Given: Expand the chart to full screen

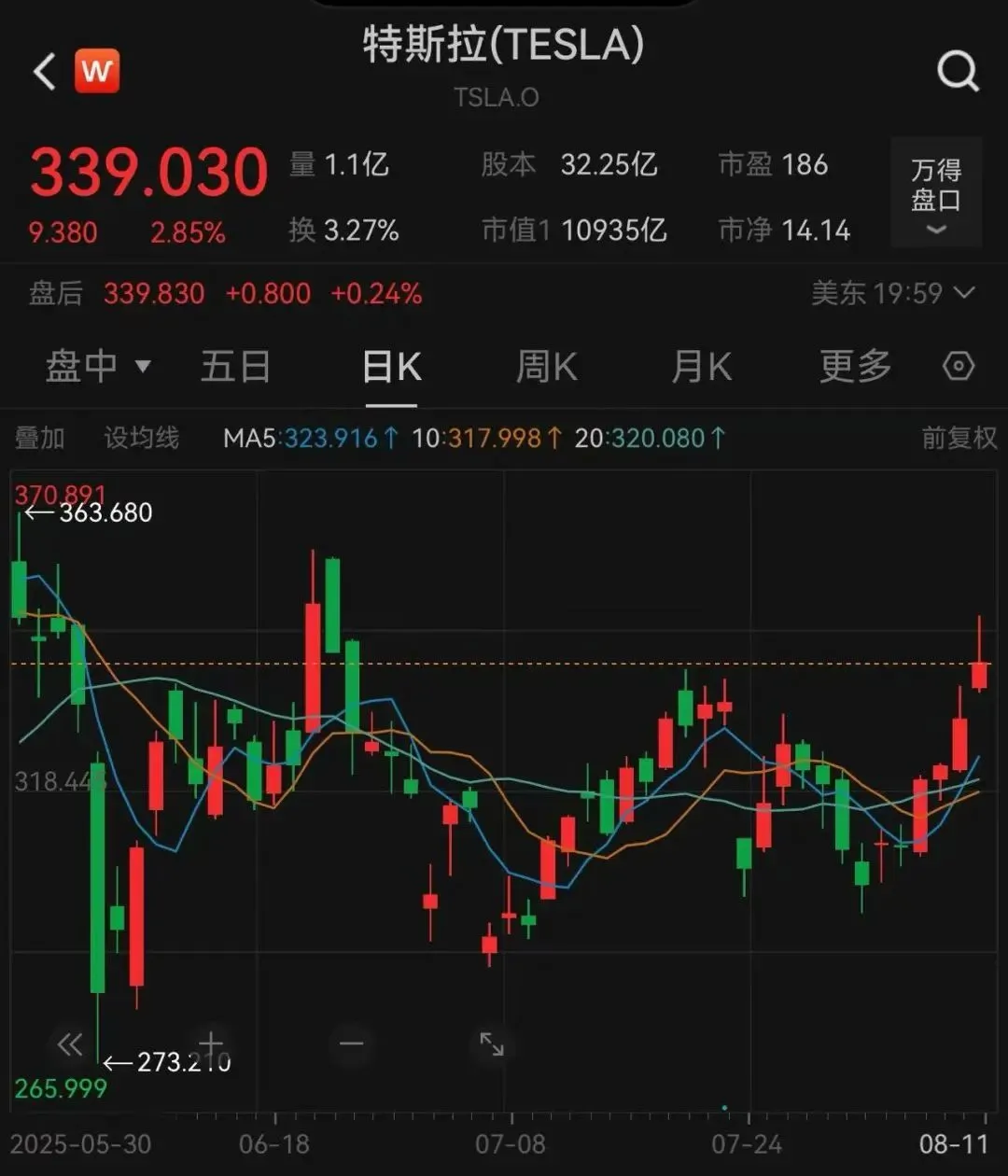Looking at the screenshot, I should (492, 1043).
